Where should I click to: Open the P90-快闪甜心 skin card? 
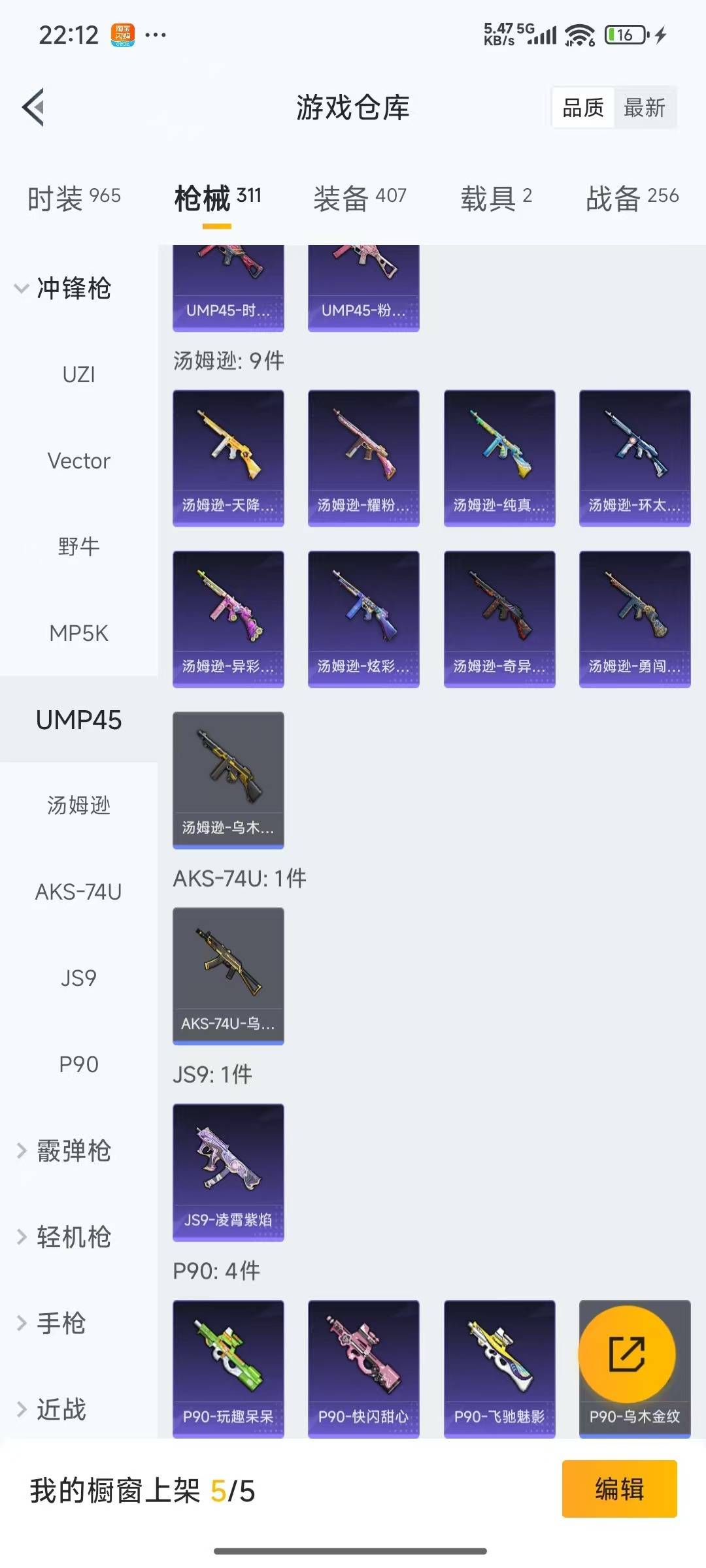363,1368
